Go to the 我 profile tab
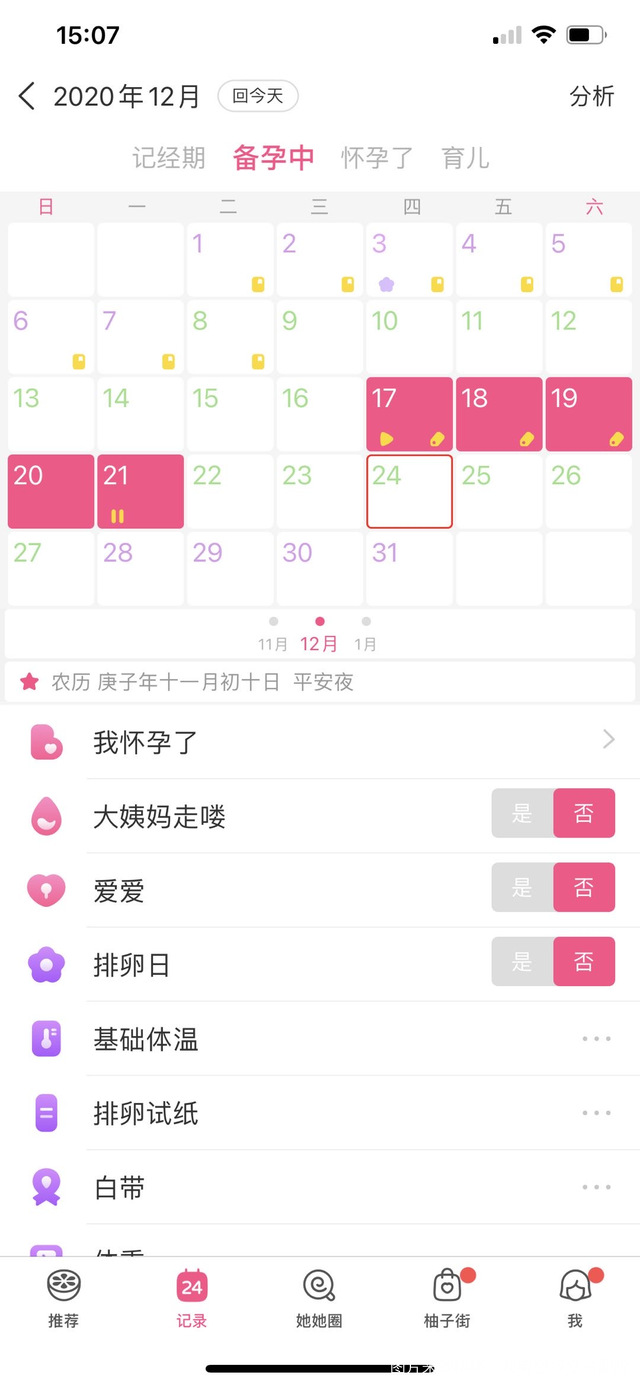The height and width of the screenshot is (1385, 640). coord(575,1298)
